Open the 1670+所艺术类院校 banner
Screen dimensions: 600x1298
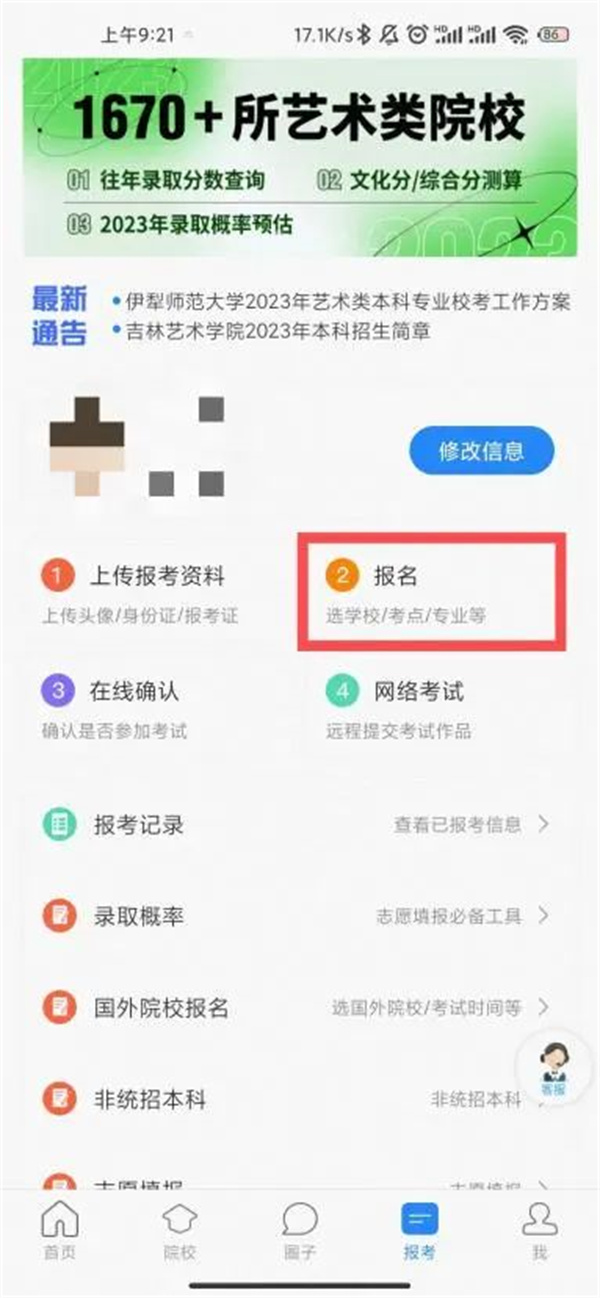point(300,157)
